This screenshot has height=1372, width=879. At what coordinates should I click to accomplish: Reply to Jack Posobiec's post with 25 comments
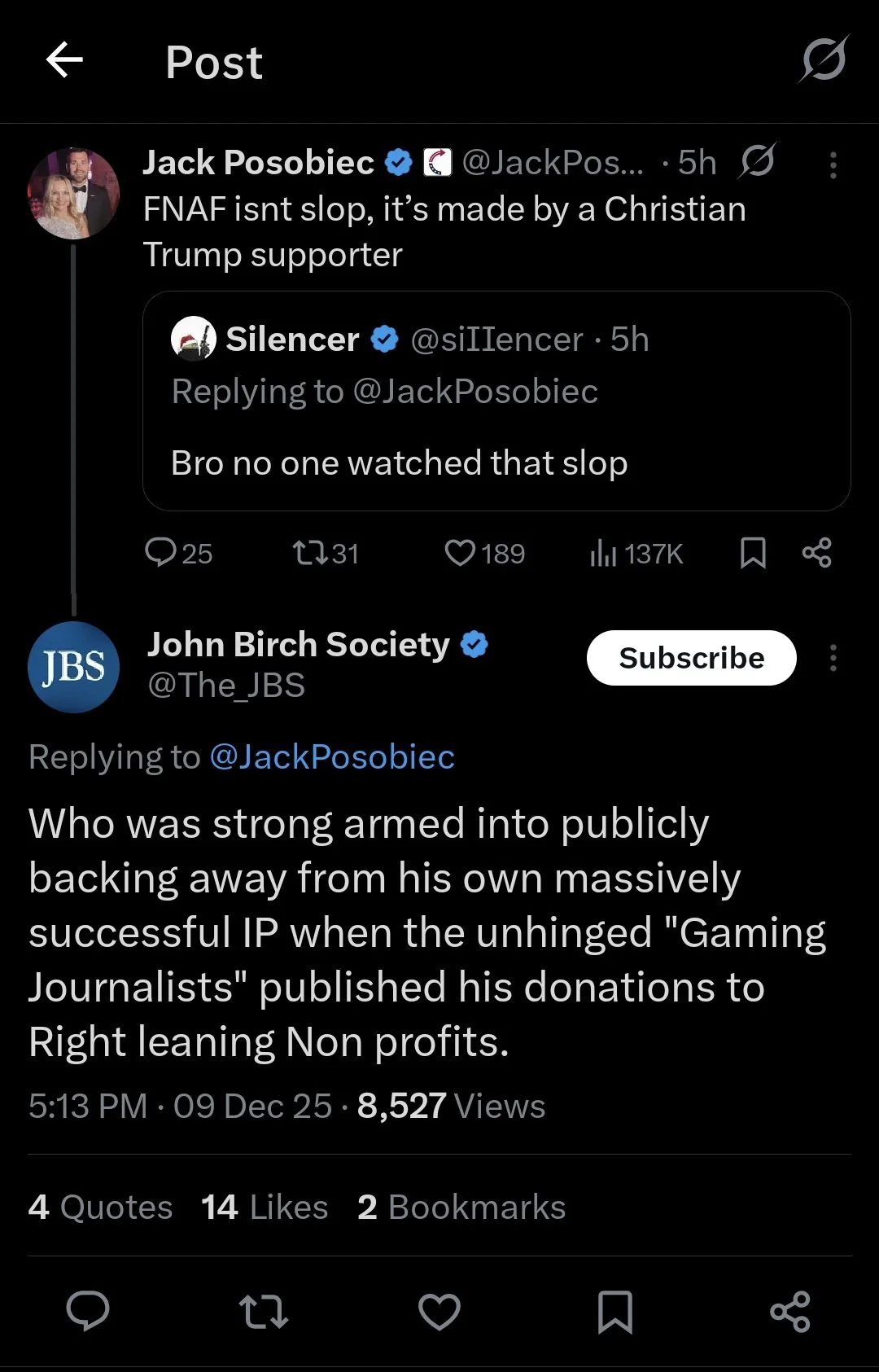pos(161,553)
